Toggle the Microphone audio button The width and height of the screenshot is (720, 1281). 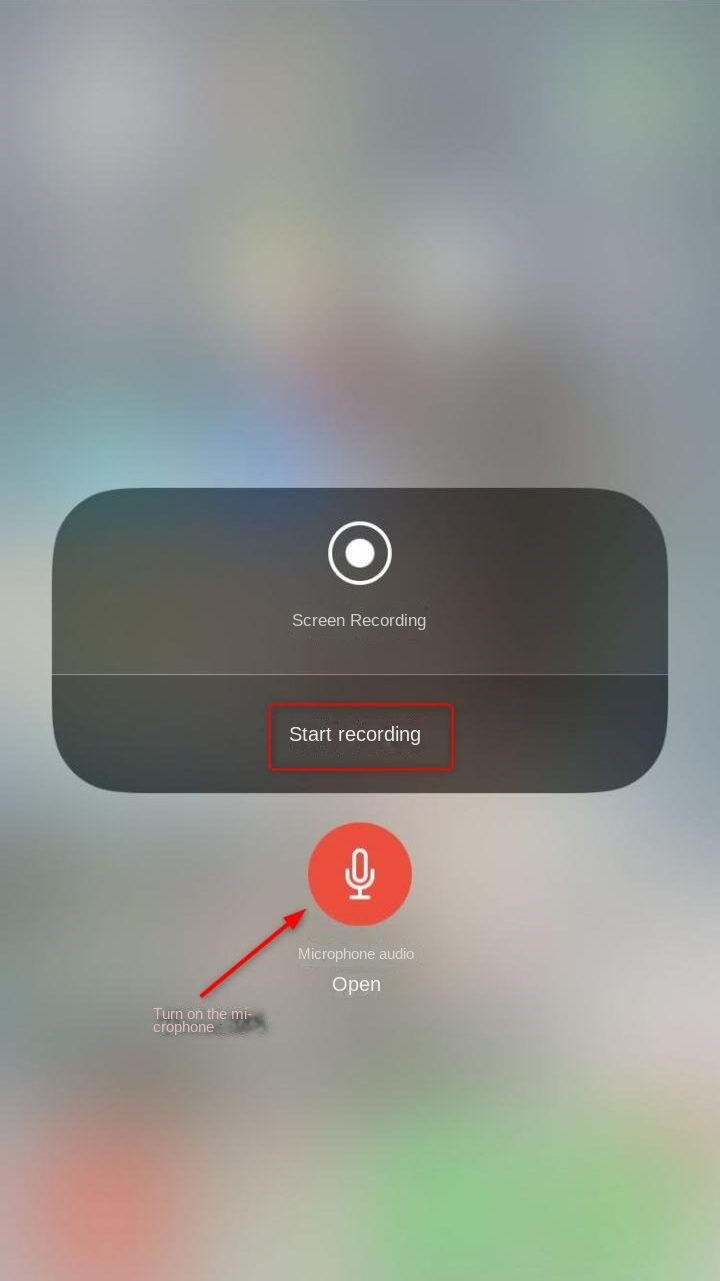coord(360,875)
